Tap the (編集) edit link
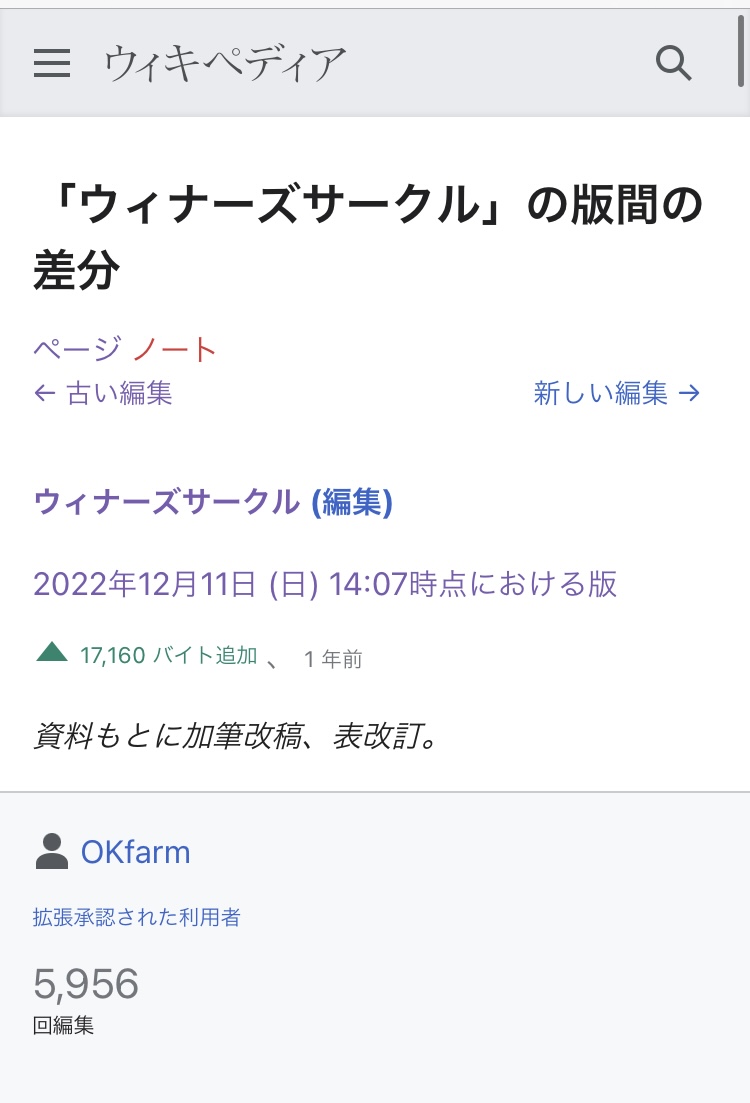This screenshot has width=750, height=1103. [x=352, y=502]
